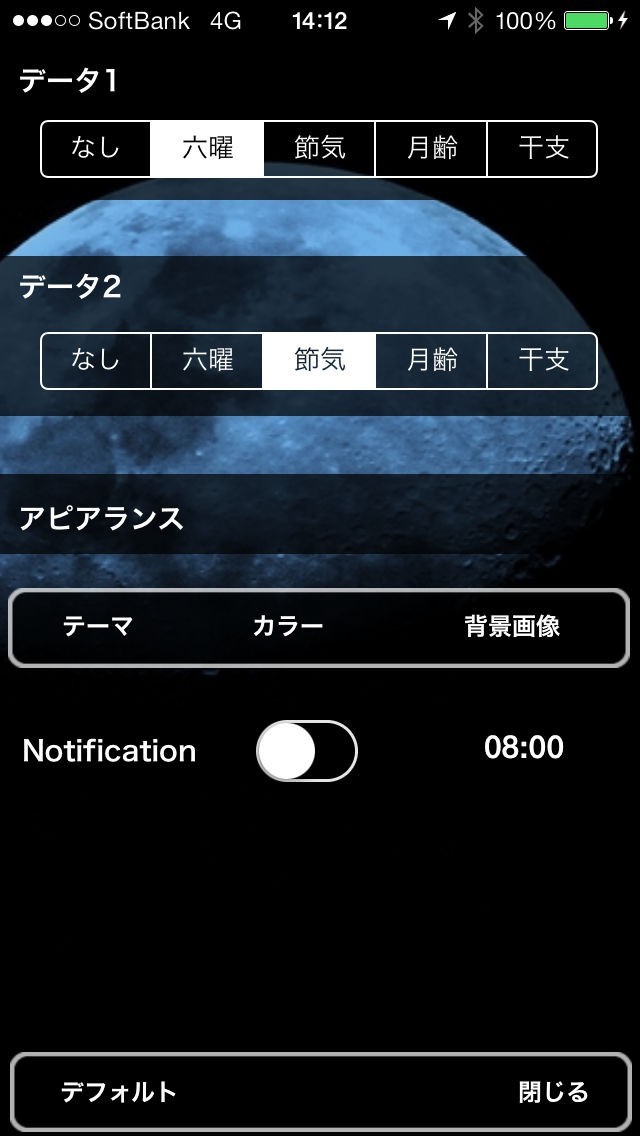Choose 六曜 for データ1

point(207,149)
